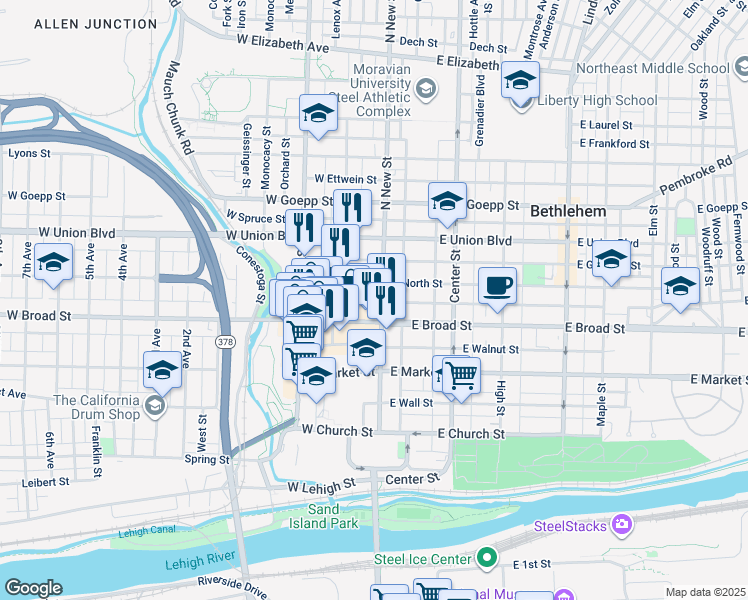Open the Google logo link
This screenshot has width=748, height=600.
[x=34, y=588]
